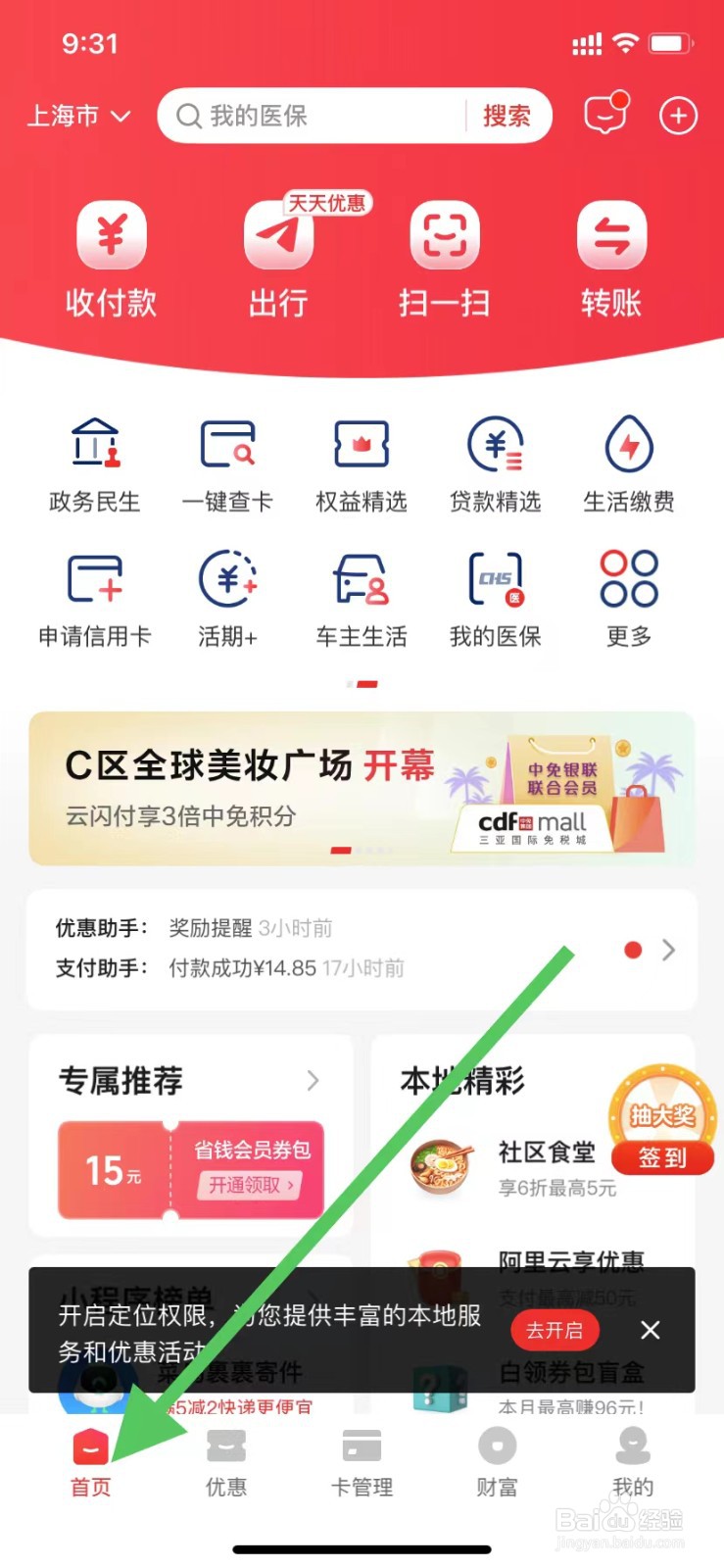This screenshot has height=1568, width=724.
Task: Tap the banner carousel indicator dots
Action: pos(361,849)
